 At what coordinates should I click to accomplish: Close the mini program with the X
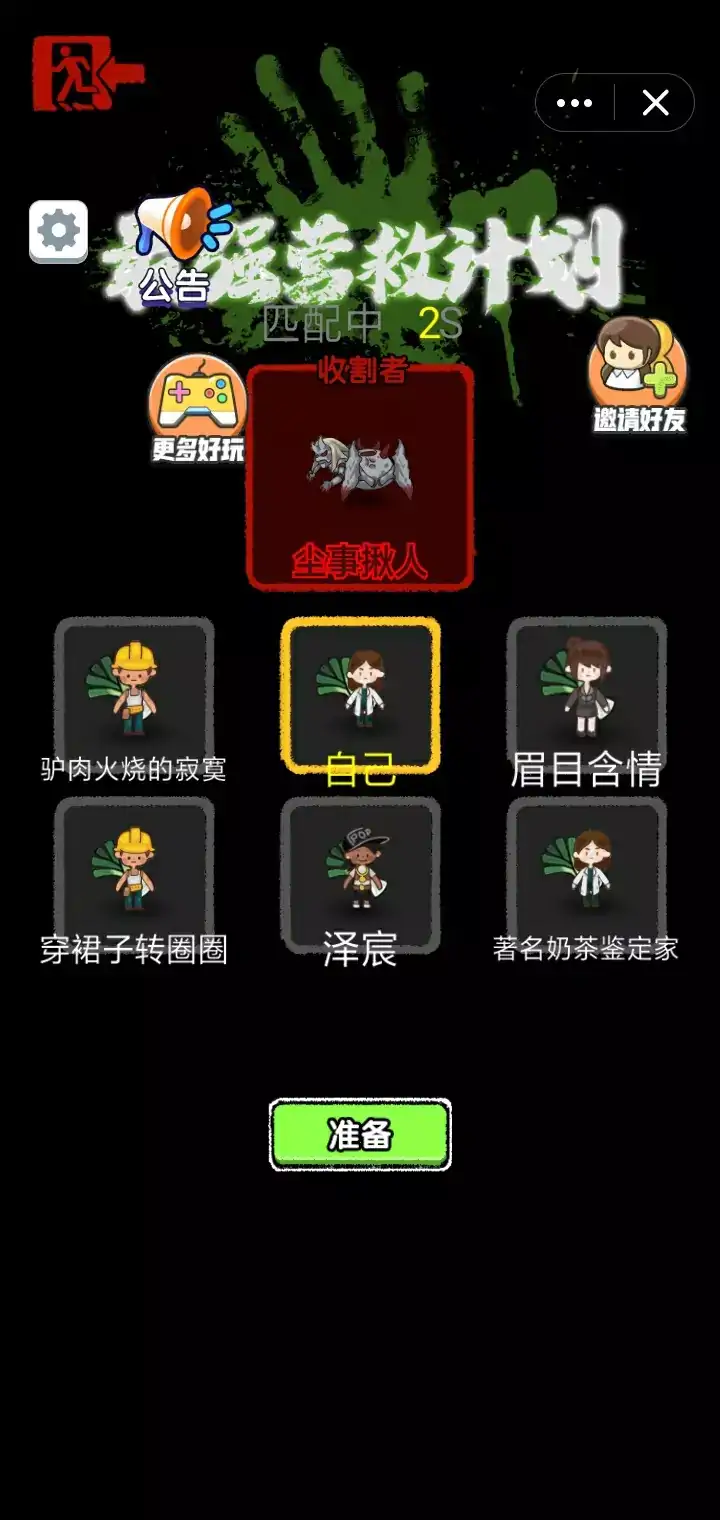coord(655,103)
